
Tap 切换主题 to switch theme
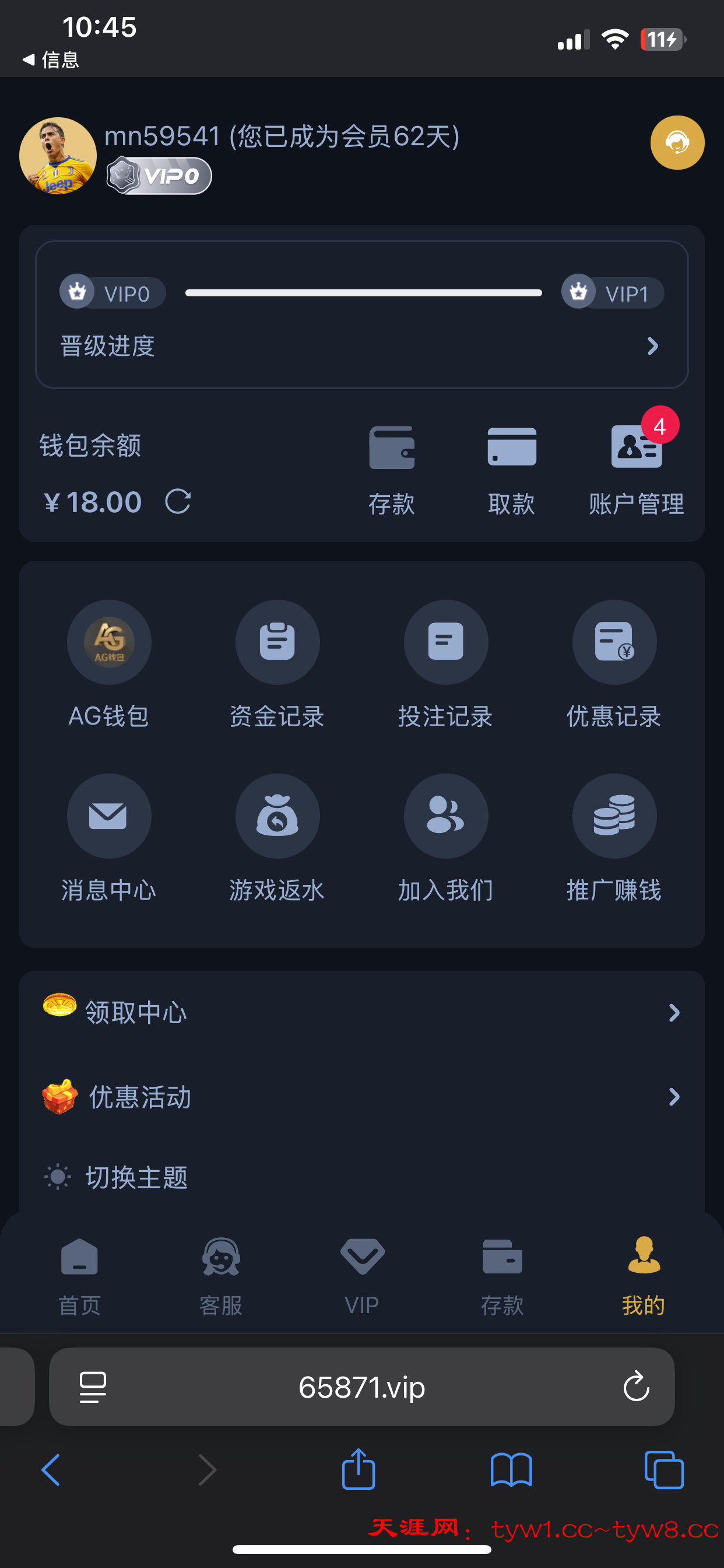click(x=136, y=1177)
